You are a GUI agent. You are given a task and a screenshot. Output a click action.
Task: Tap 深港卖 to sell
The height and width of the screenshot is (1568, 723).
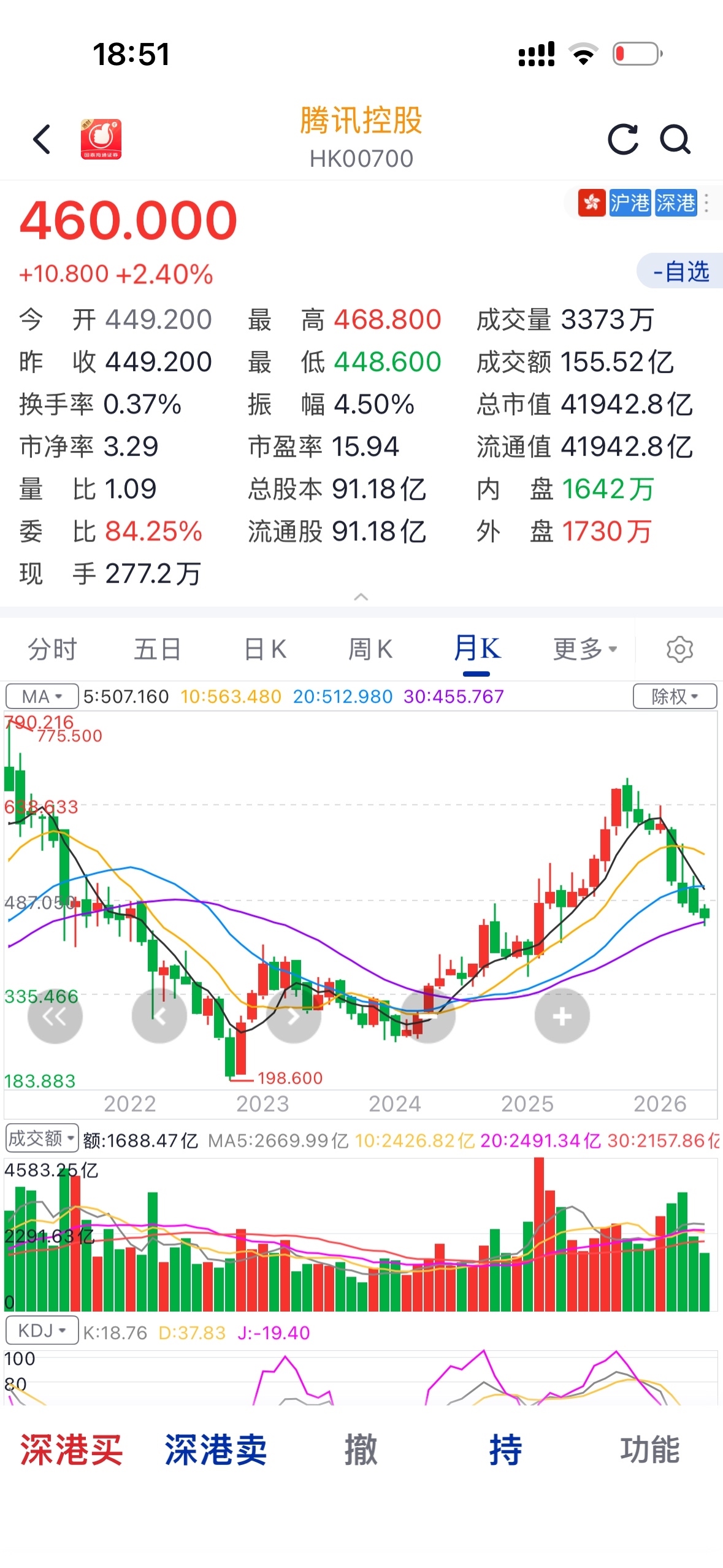216,1450
